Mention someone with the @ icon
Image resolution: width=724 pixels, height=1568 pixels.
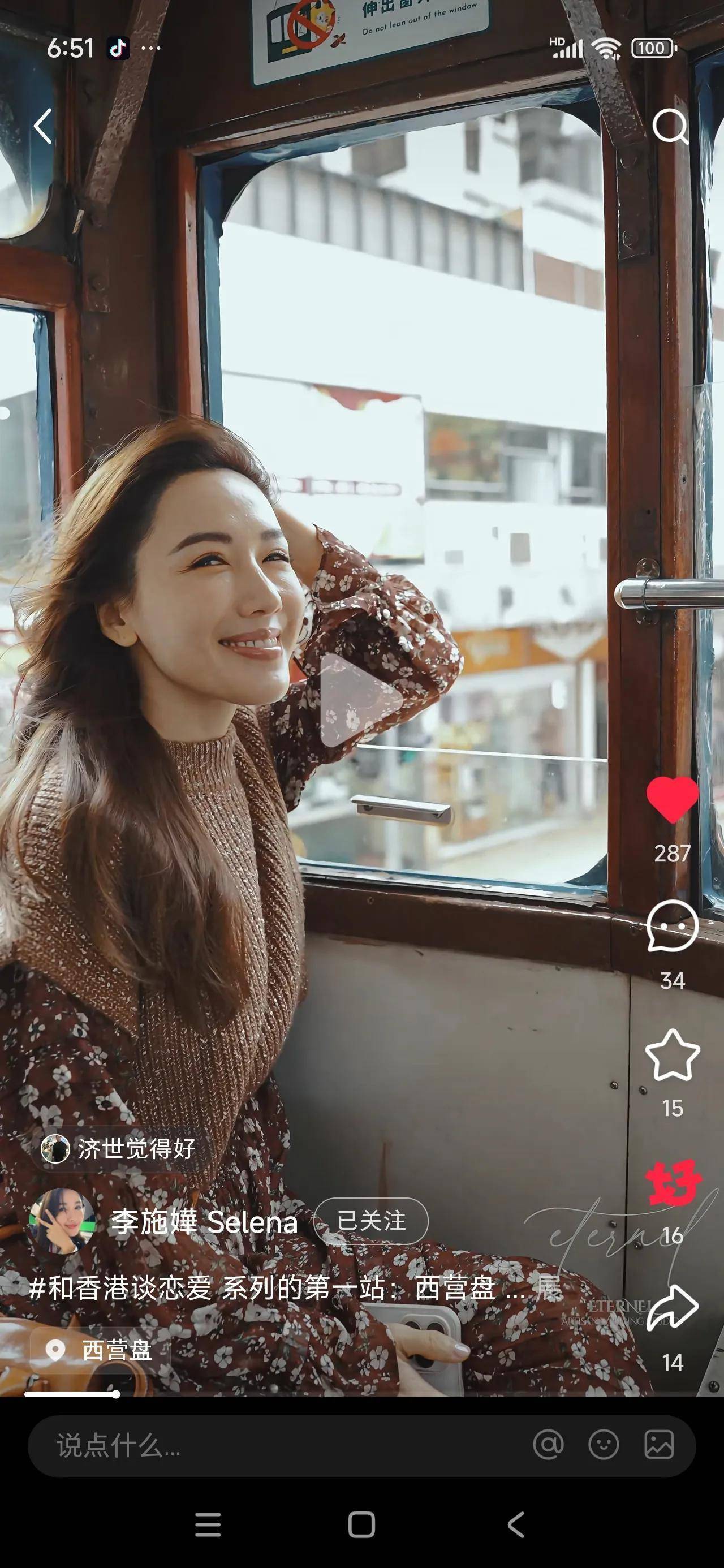coord(548,1445)
